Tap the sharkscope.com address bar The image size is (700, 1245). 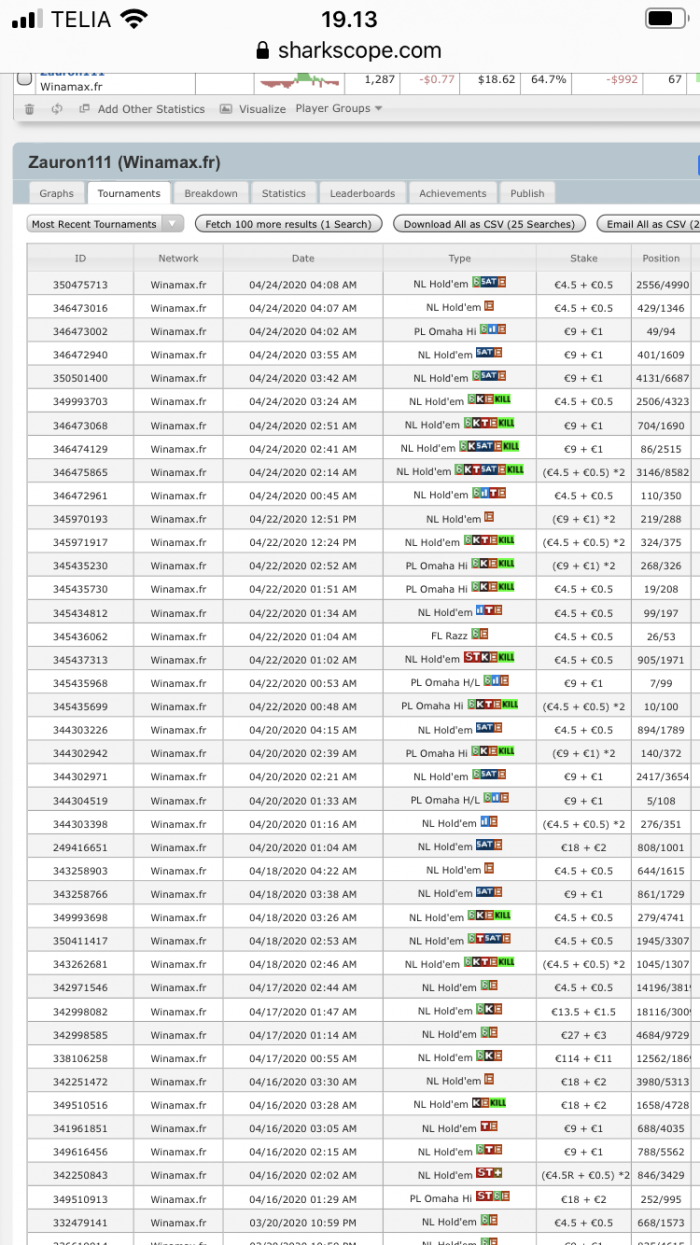point(349,50)
